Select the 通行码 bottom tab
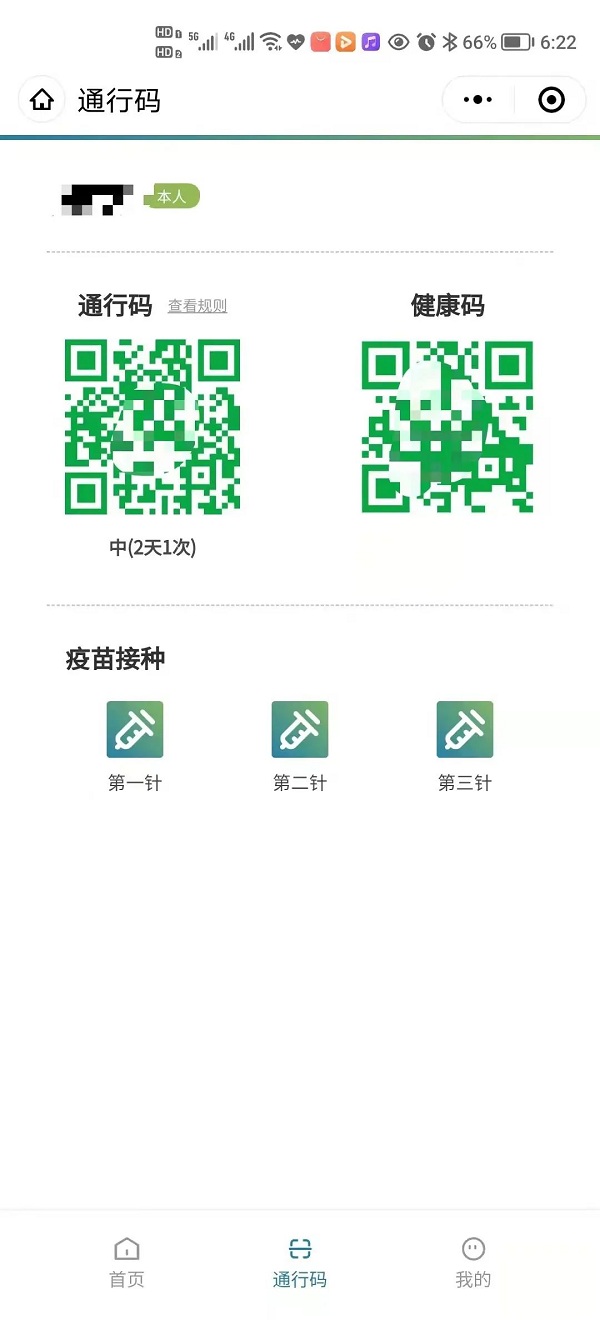 click(300, 1261)
